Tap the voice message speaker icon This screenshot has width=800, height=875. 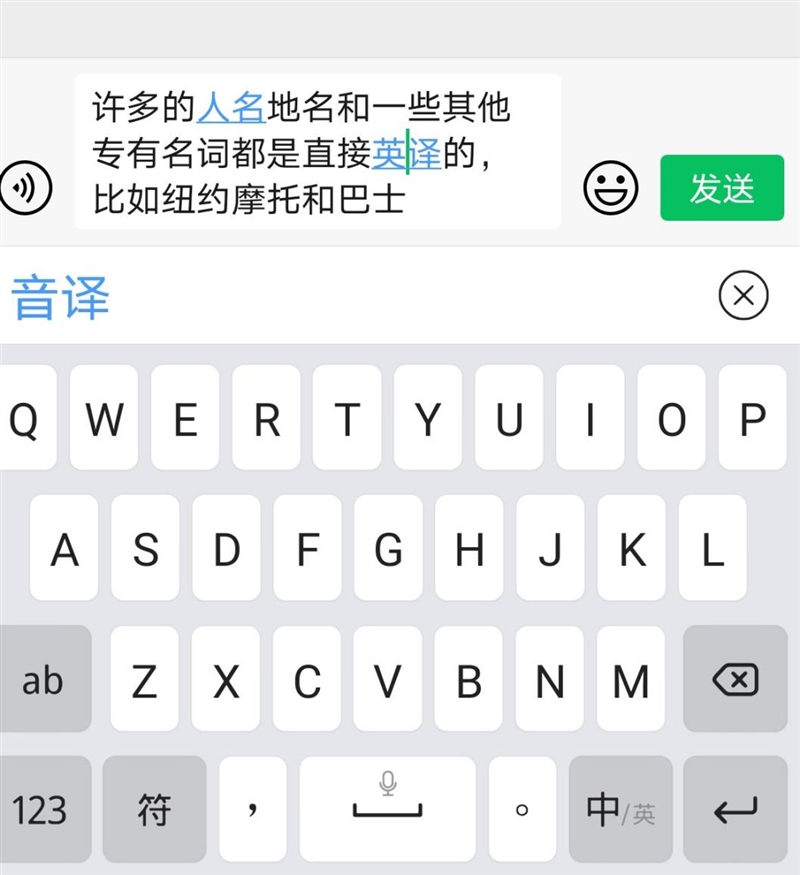tap(27, 186)
